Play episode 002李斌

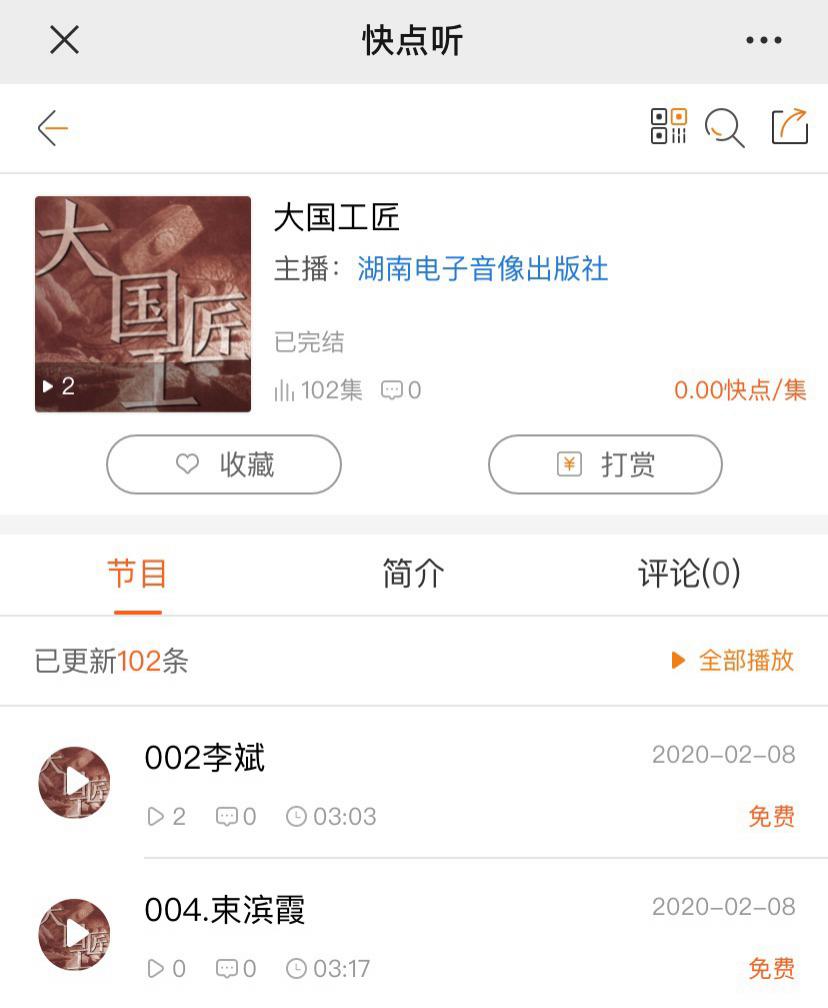(x=74, y=783)
